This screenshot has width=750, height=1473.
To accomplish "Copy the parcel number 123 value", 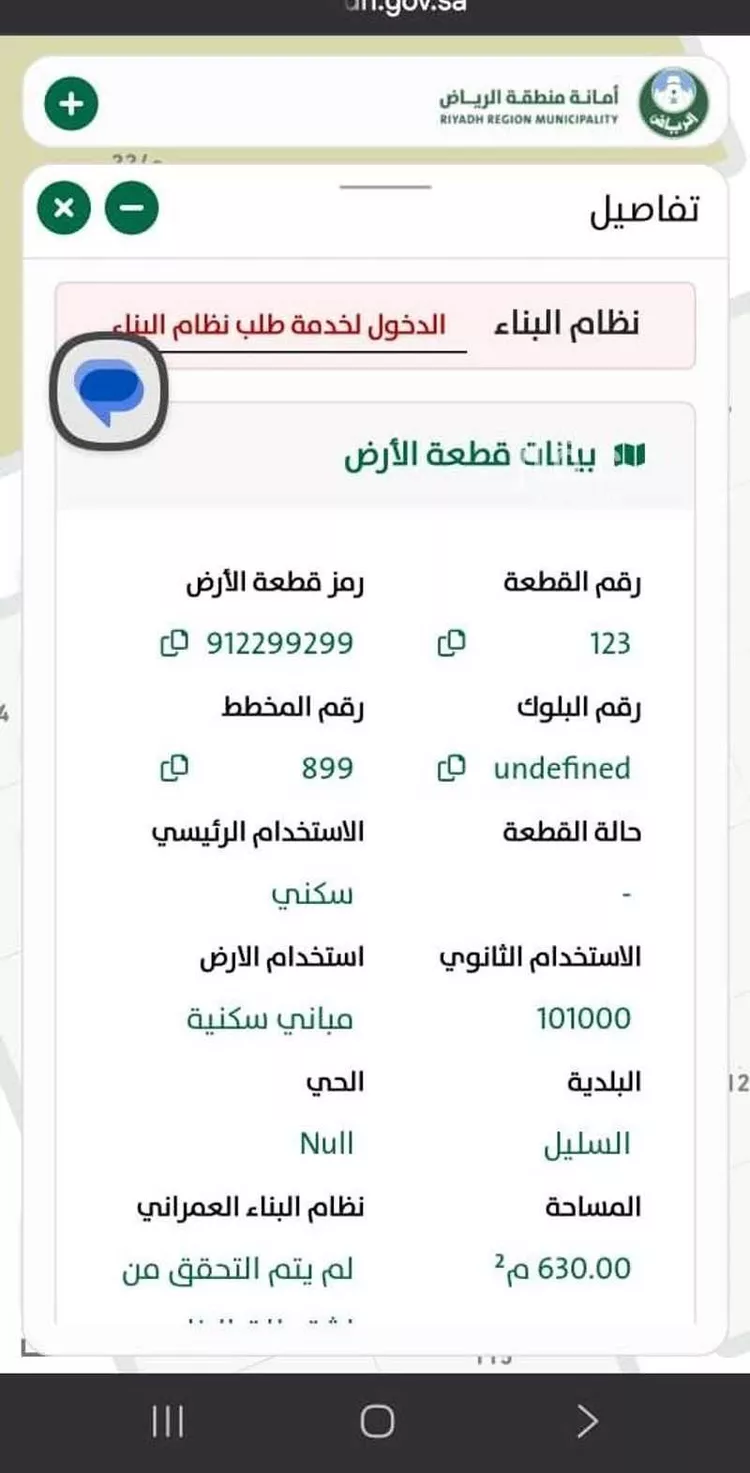I will 452,644.
